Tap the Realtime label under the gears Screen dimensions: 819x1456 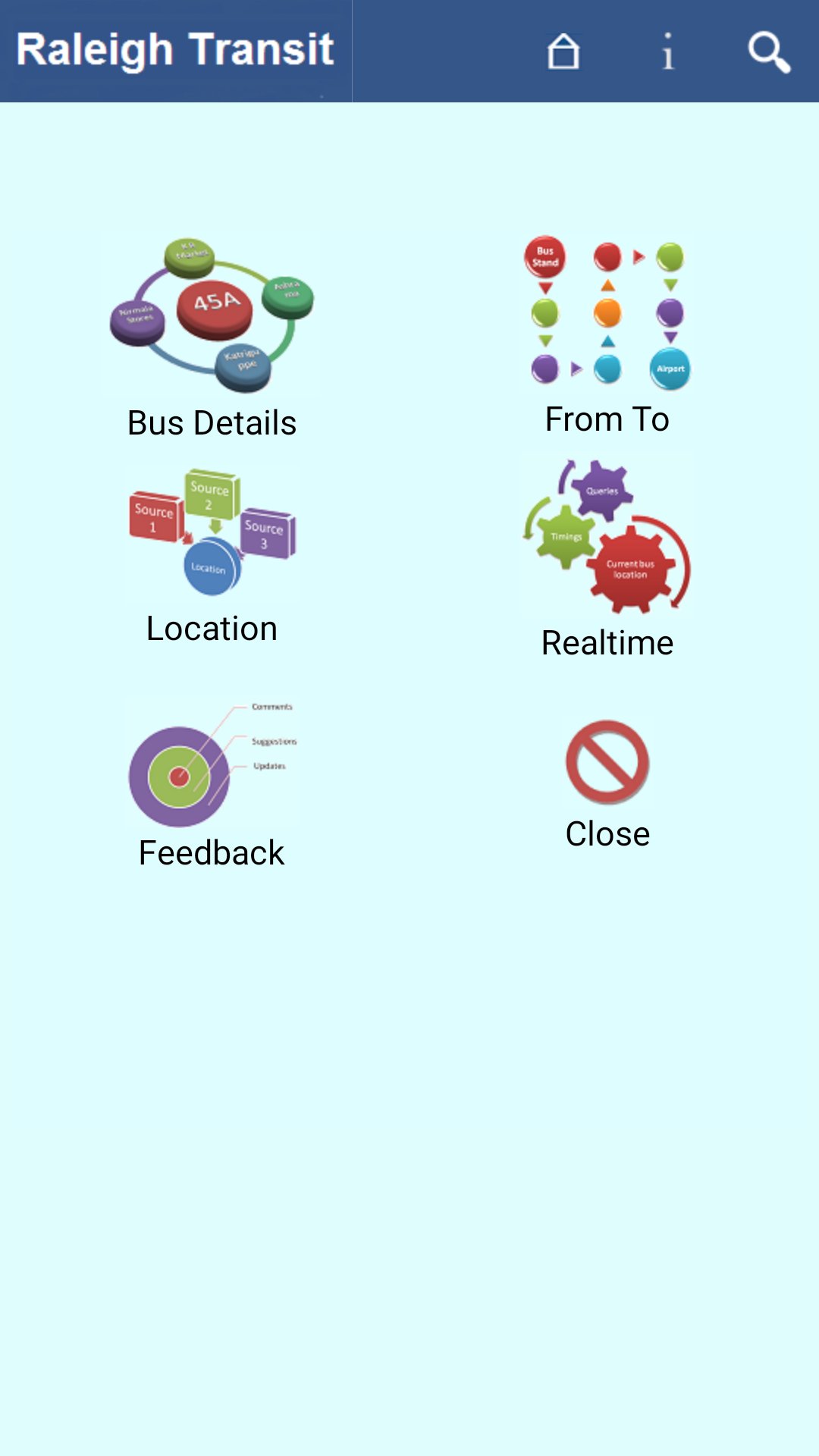click(x=607, y=643)
